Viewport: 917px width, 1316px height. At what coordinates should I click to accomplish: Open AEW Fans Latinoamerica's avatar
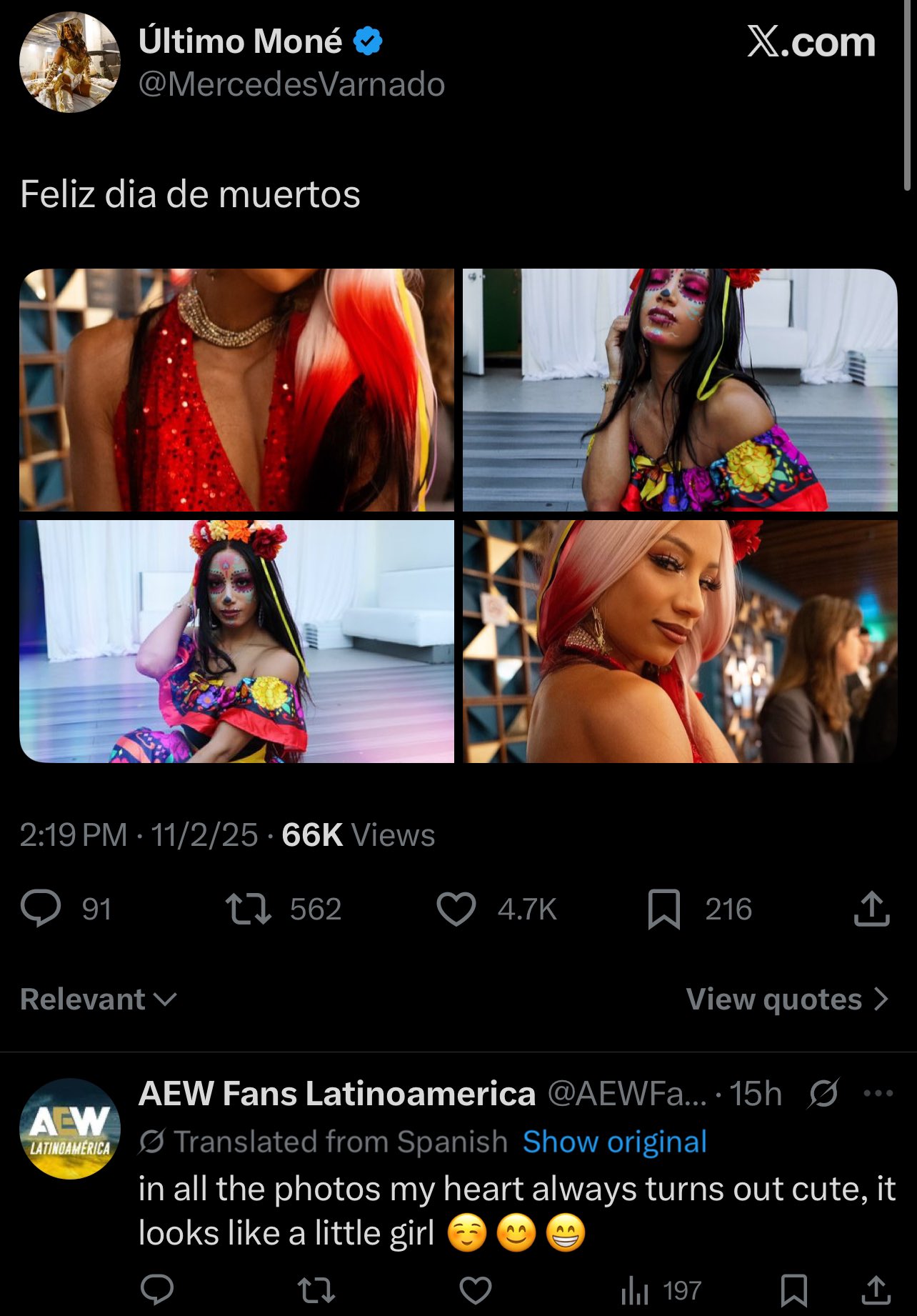click(x=69, y=1129)
